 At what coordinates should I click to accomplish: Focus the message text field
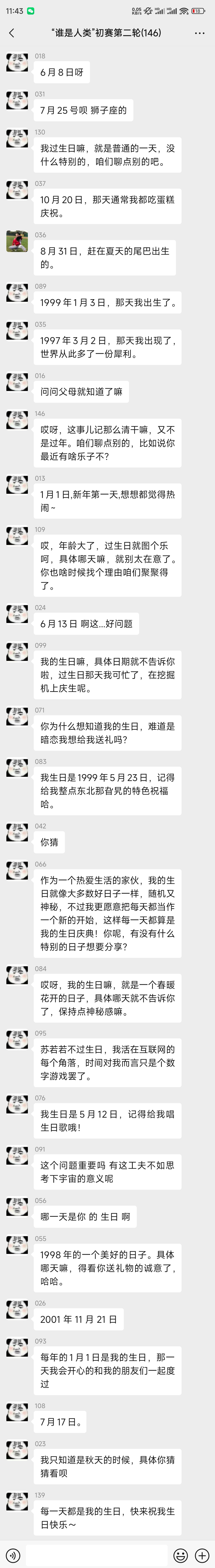click(96, 1554)
